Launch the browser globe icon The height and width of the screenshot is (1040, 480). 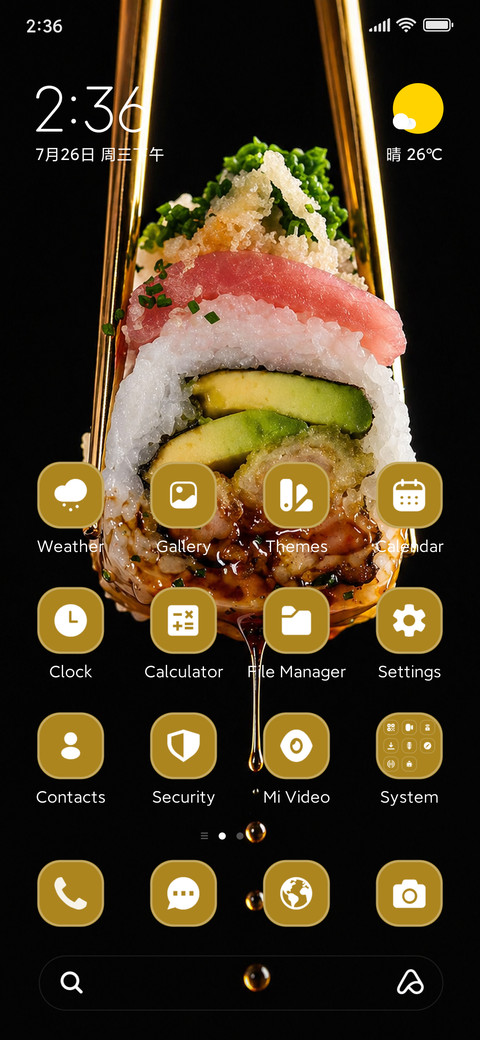[296, 893]
